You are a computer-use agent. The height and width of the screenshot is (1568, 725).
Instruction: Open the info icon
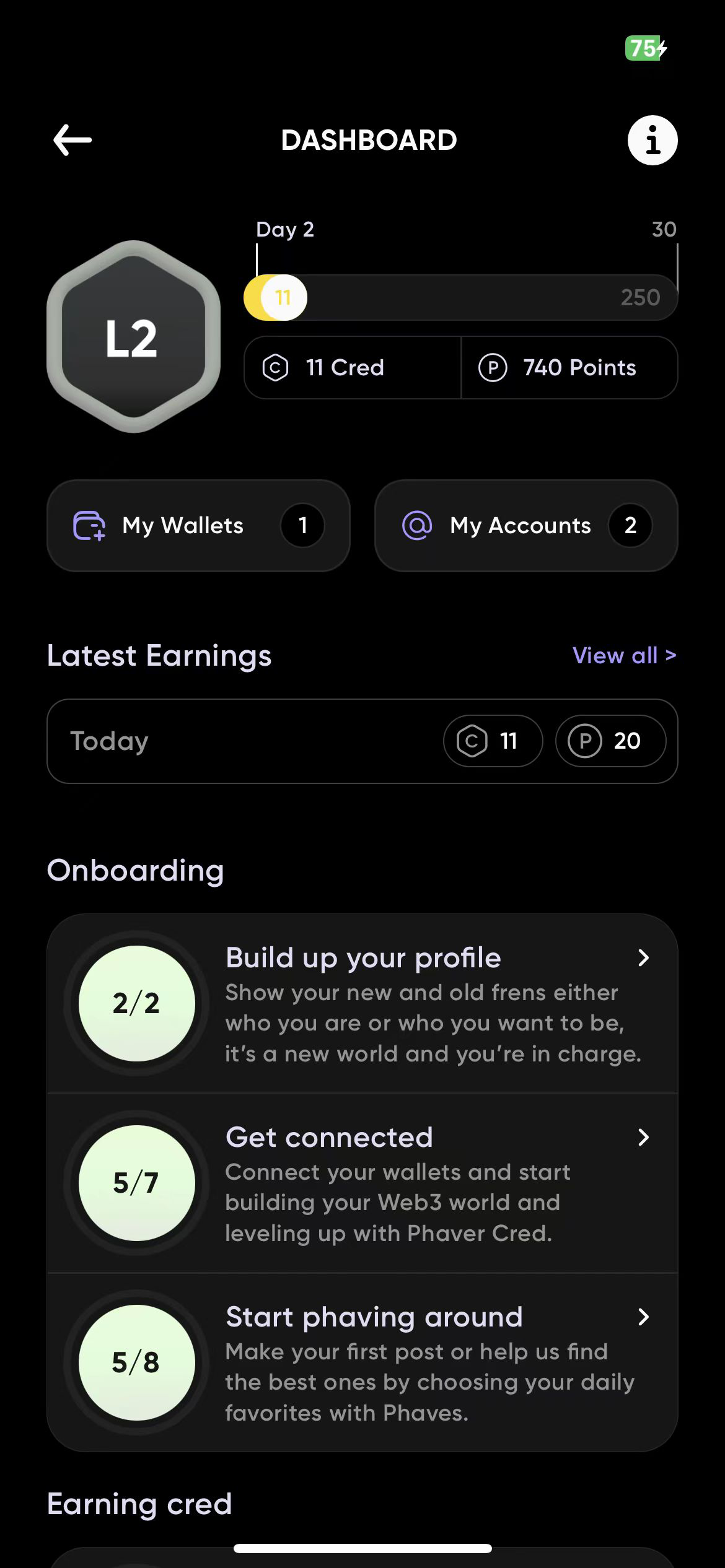(652, 140)
